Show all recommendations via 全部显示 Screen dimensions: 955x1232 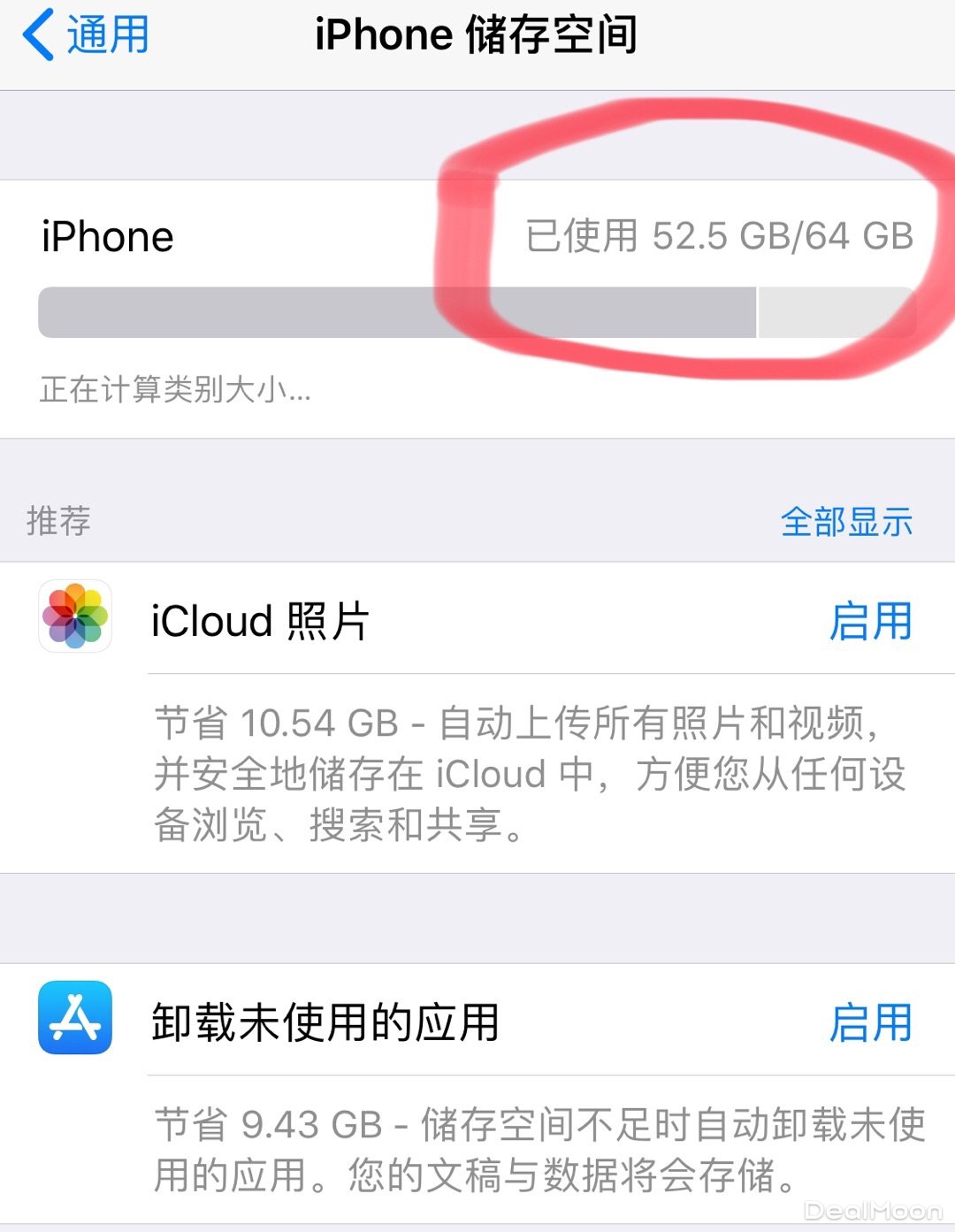(x=845, y=522)
